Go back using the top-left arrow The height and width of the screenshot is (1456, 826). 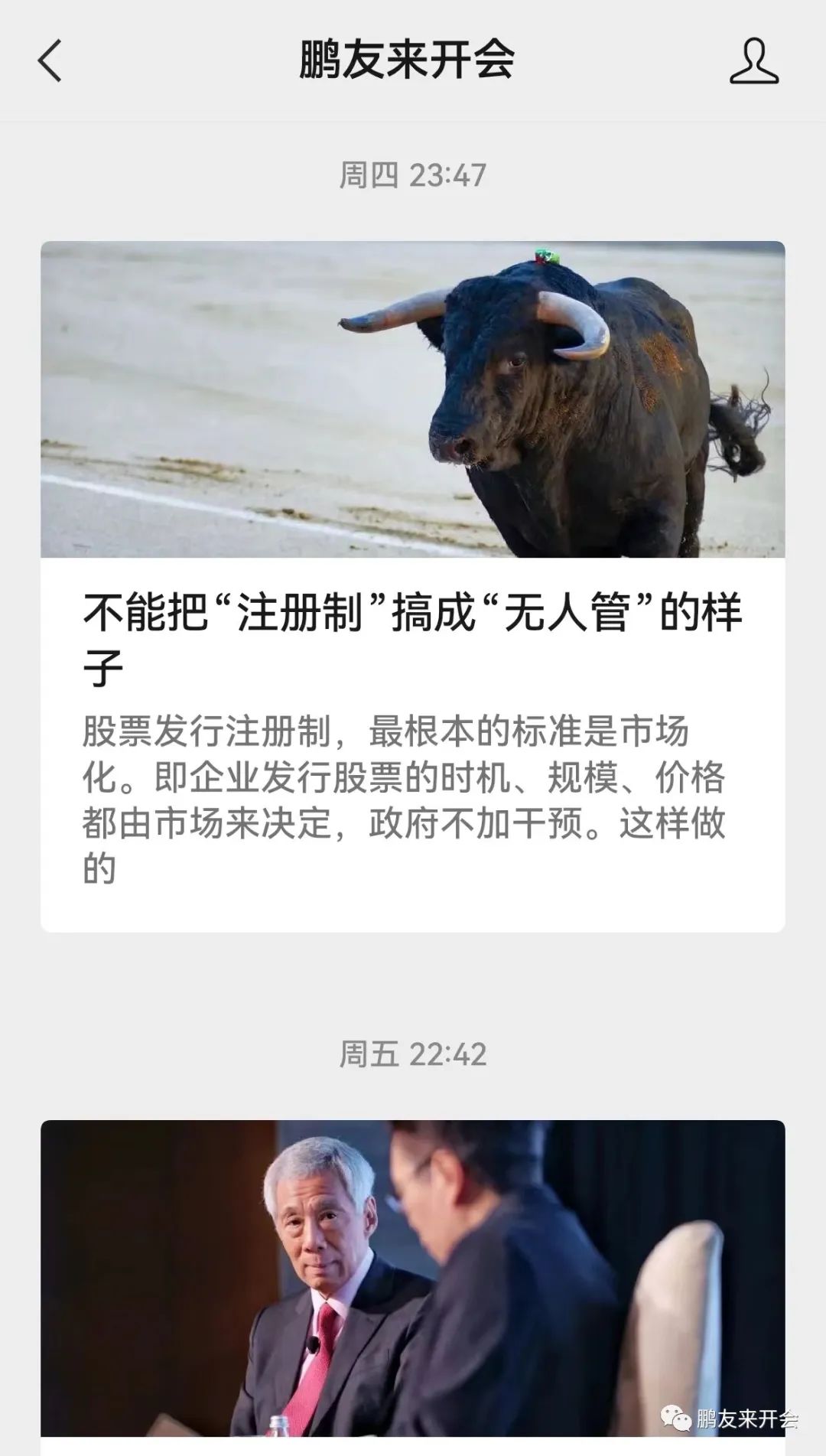click(50, 61)
